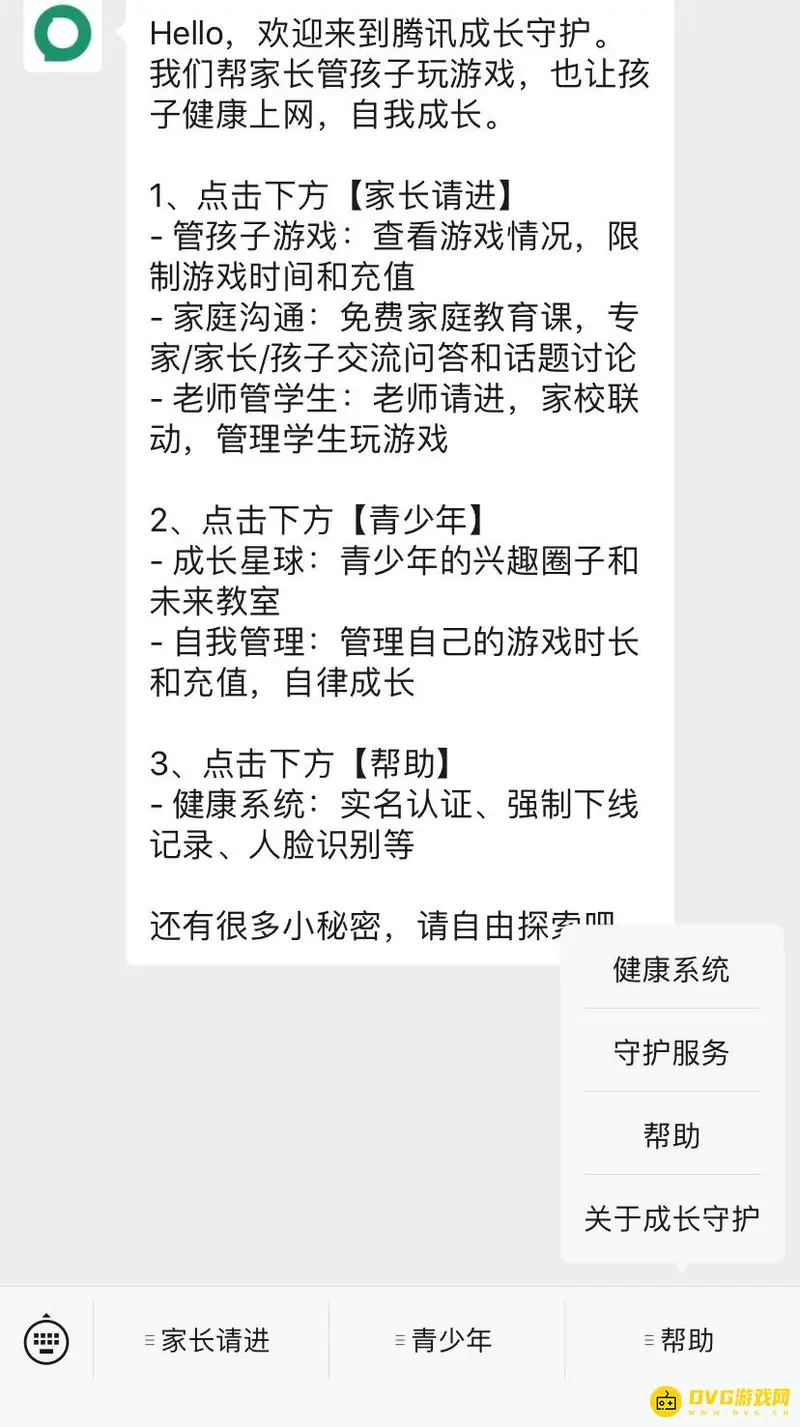The height and width of the screenshot is (1427, 800).
Task: Tap the 家长请进 menu bar item
Action: (x=212, y=1340)
